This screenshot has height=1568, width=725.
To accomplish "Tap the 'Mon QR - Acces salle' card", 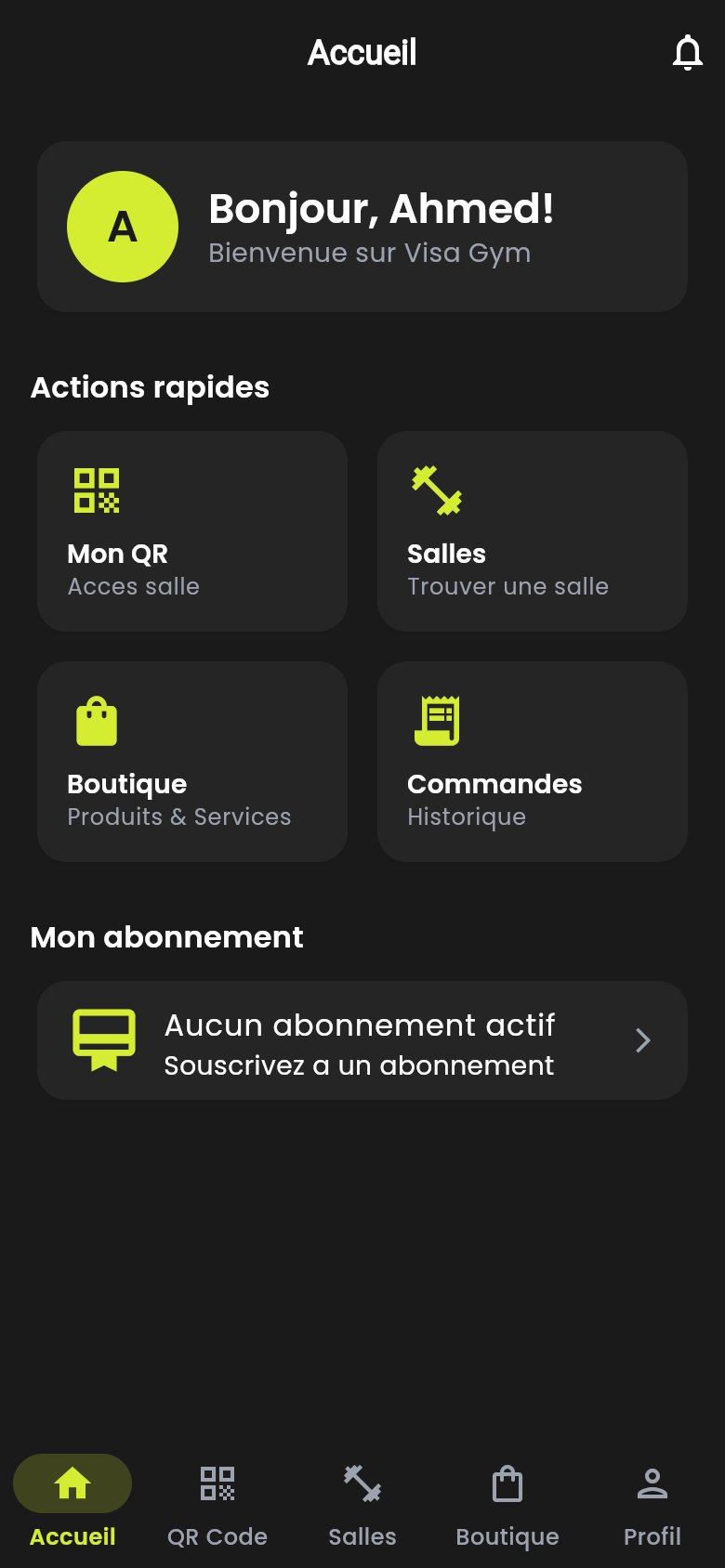I will pyautogui.click(x=191, y=531).
